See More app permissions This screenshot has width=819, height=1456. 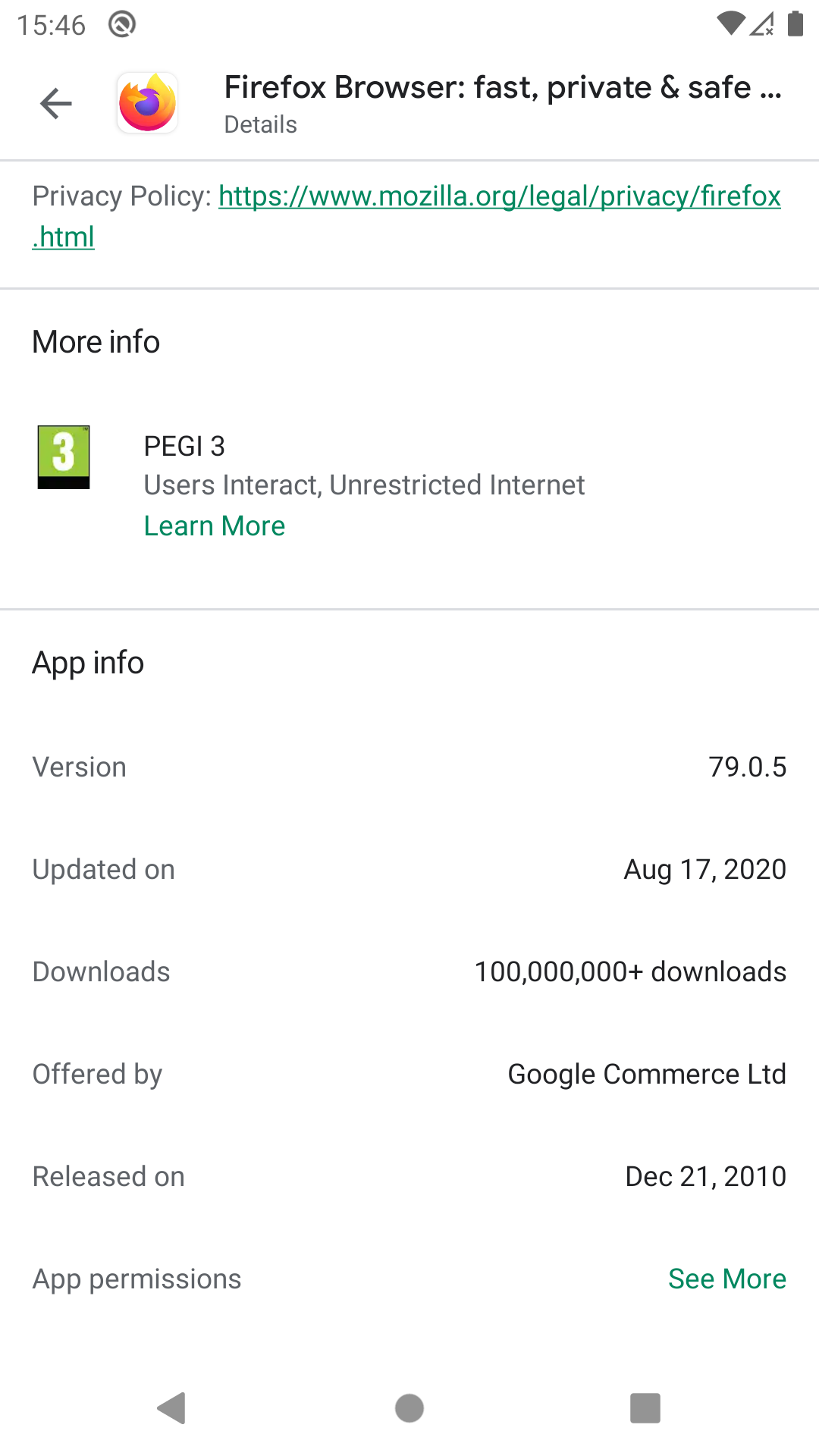(726, 1279)
